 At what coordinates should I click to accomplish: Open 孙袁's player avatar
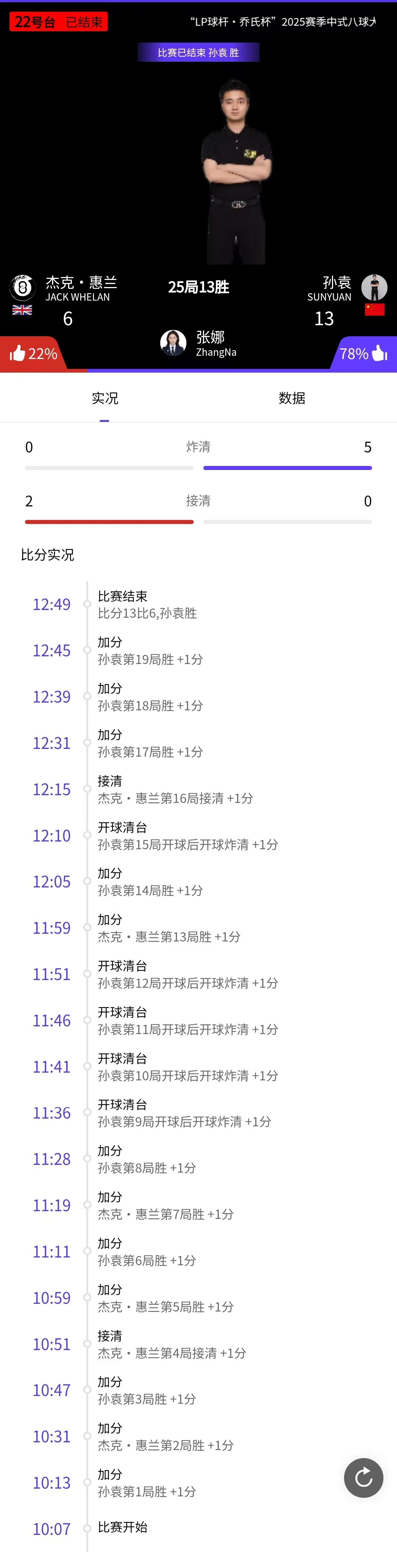point(374,287)
